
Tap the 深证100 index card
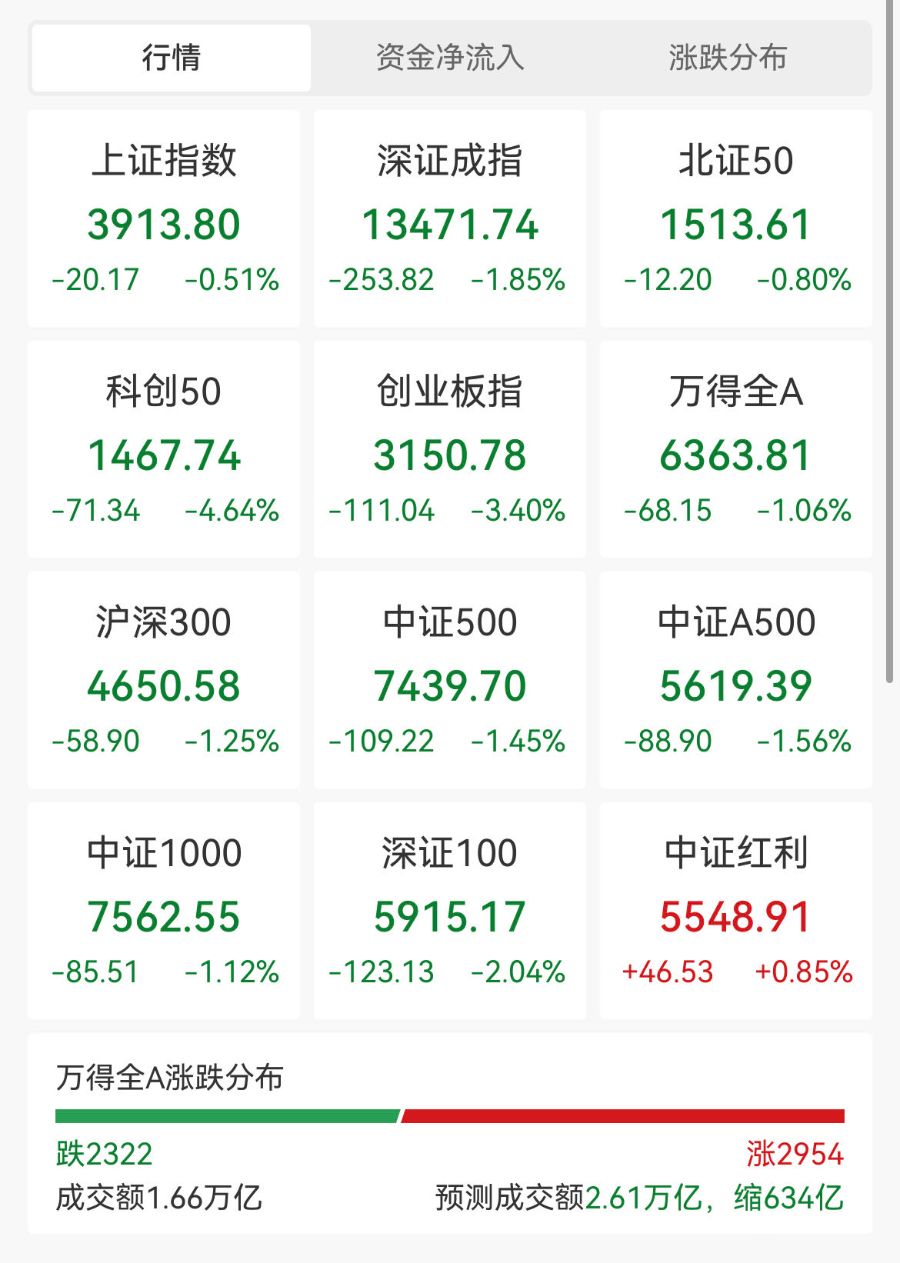450,911
